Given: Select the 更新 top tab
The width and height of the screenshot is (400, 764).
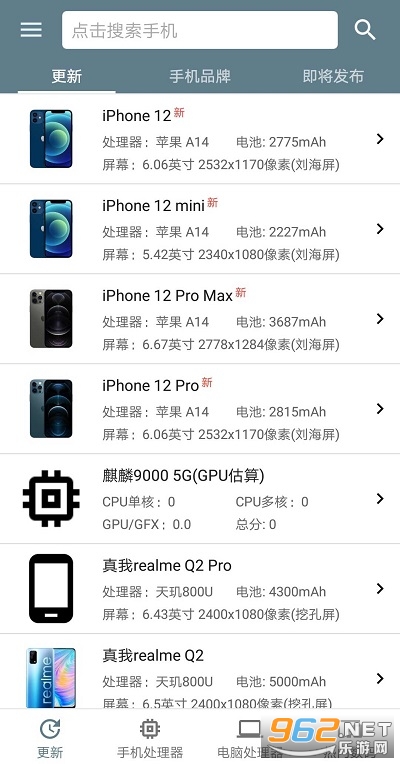Looking at the screenshot, I should (67, 76).
